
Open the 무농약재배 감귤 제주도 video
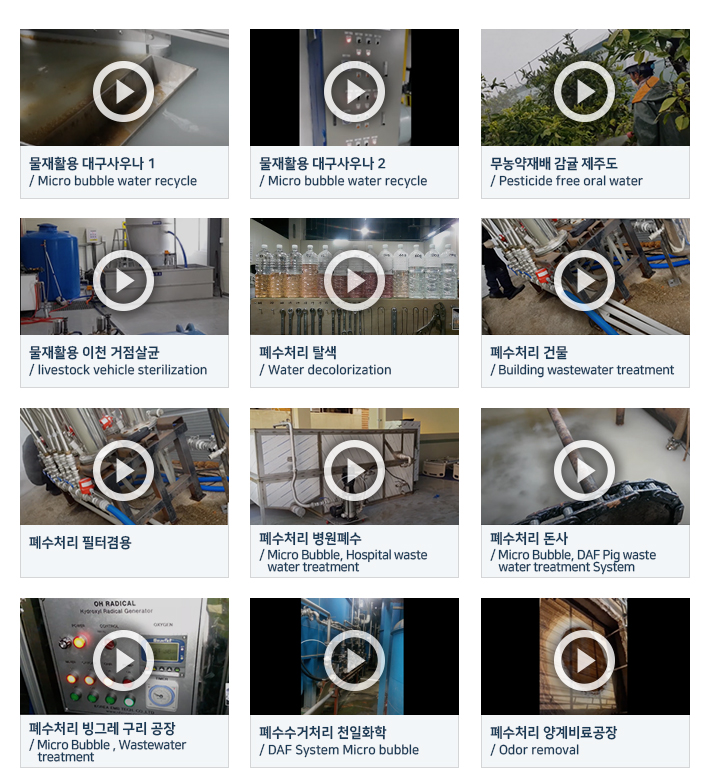point(584,91)
